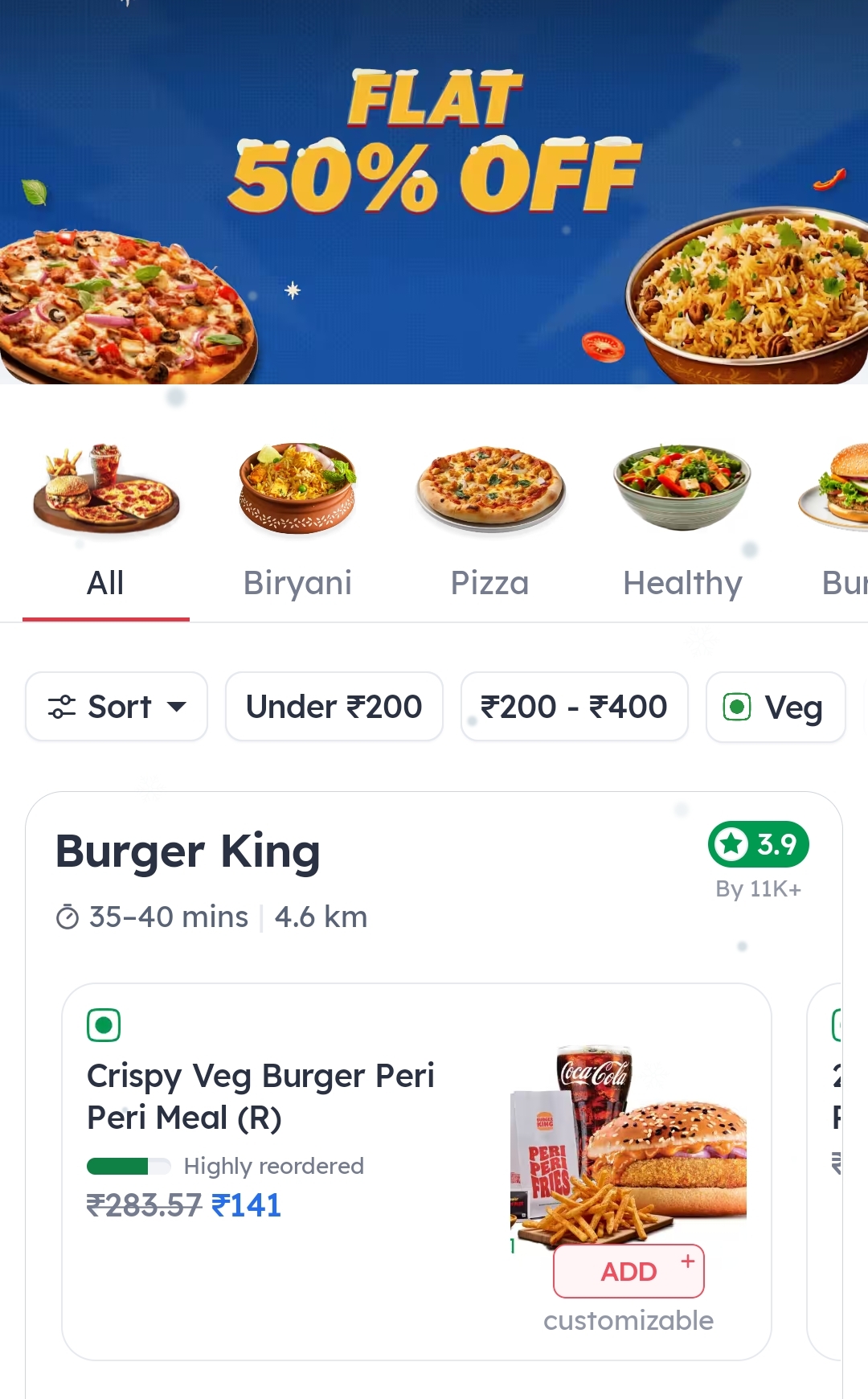The height and width of the screenshot is (1399, 868).
Task: Tap the Flat 50% Off promo banner
Action: [434, 193]
